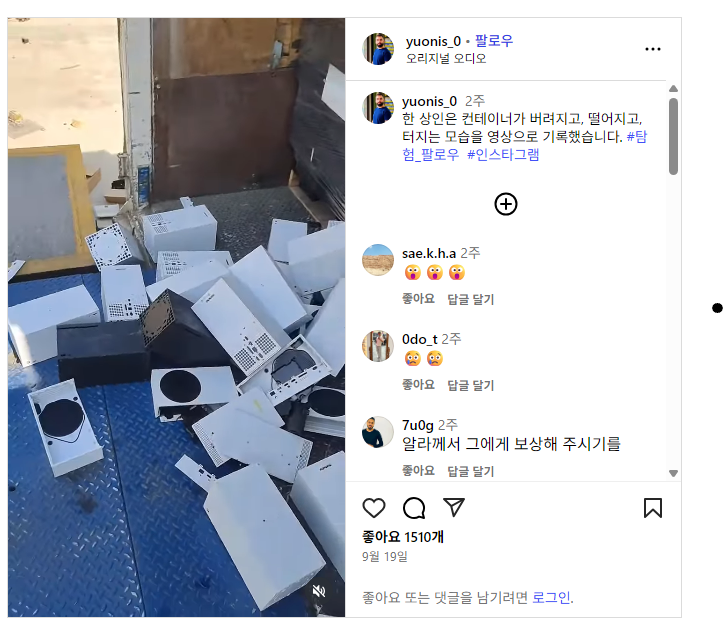The height and width of the screenshot is (628, 724).
Task: Share this post via paper plane icon
Action: [454, 508]
